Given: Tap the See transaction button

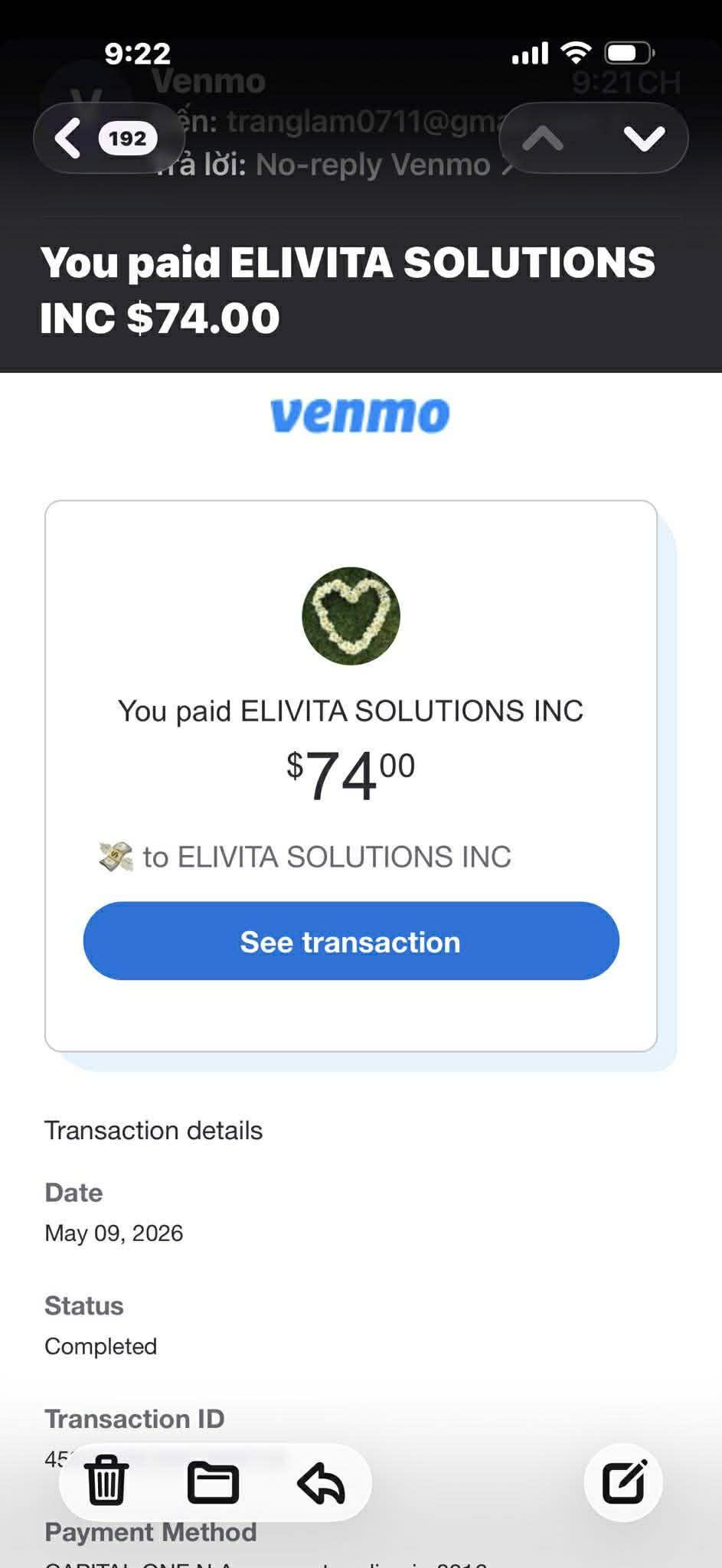Looking at the screenshot, I should coord(351,941).
